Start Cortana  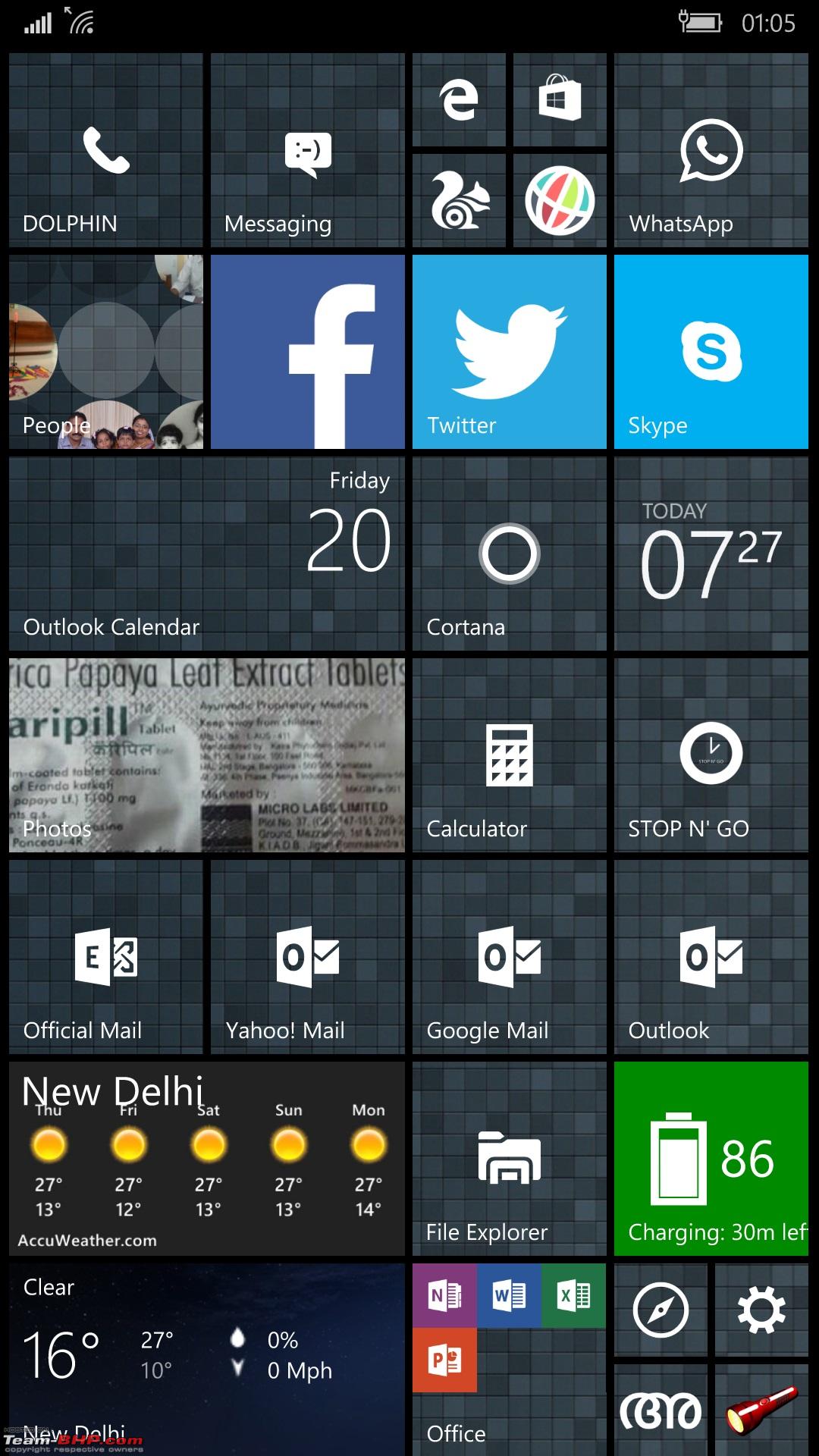coord(510,554)
